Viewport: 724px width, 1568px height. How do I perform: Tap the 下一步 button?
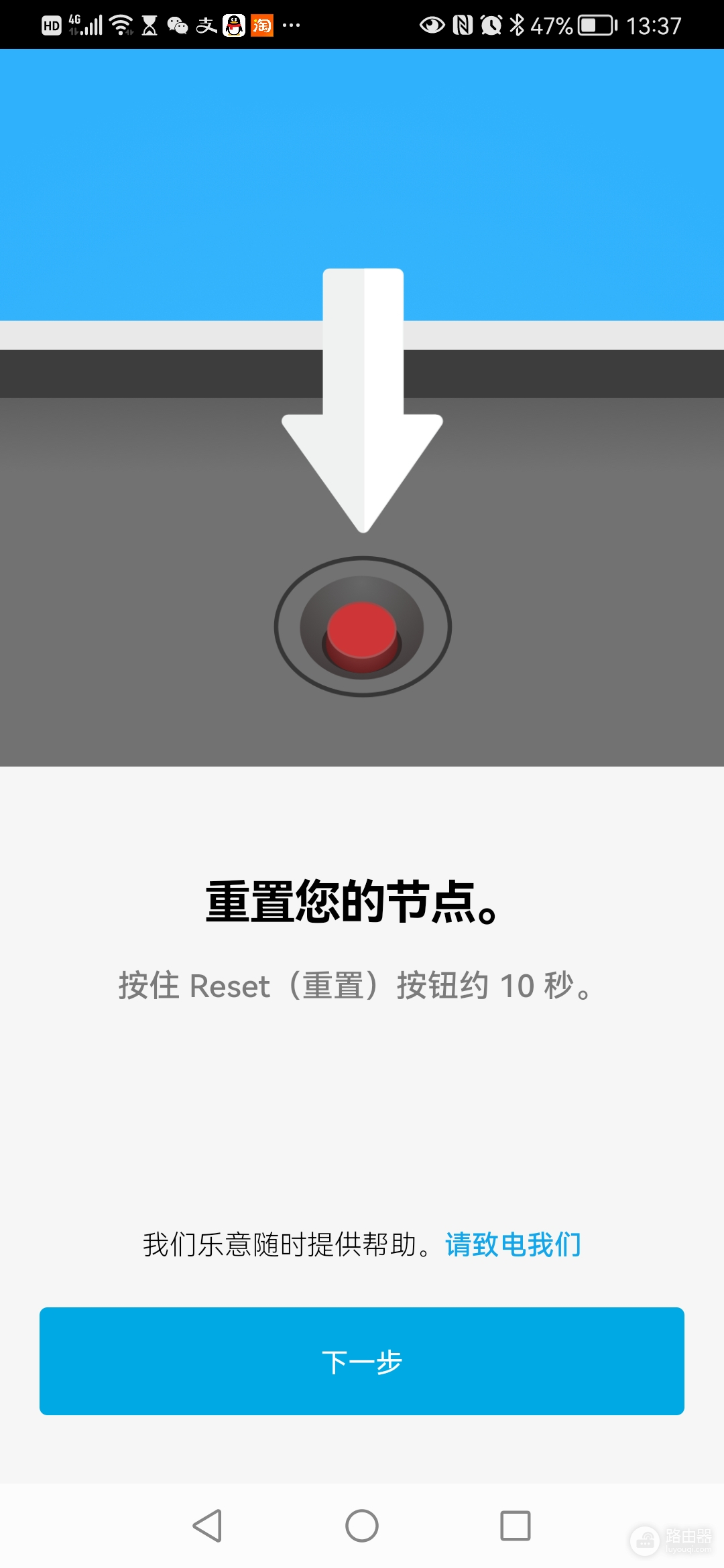coord(362,1361)
